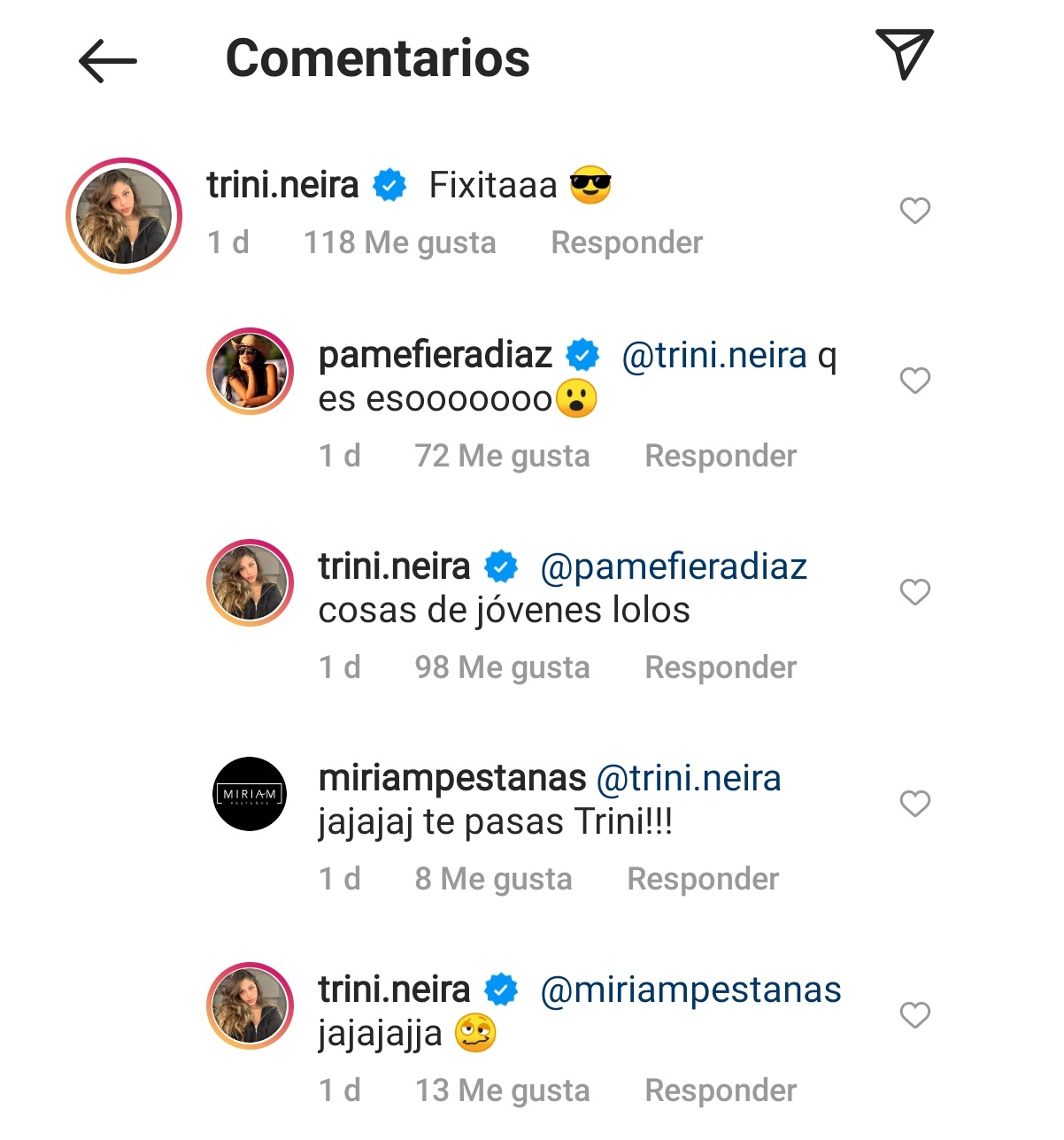Viewport: 1064px width, 1140px height.
Task: Toggle the heart on the cosas de jóvenes comment
Action: [x=914, y=591]
